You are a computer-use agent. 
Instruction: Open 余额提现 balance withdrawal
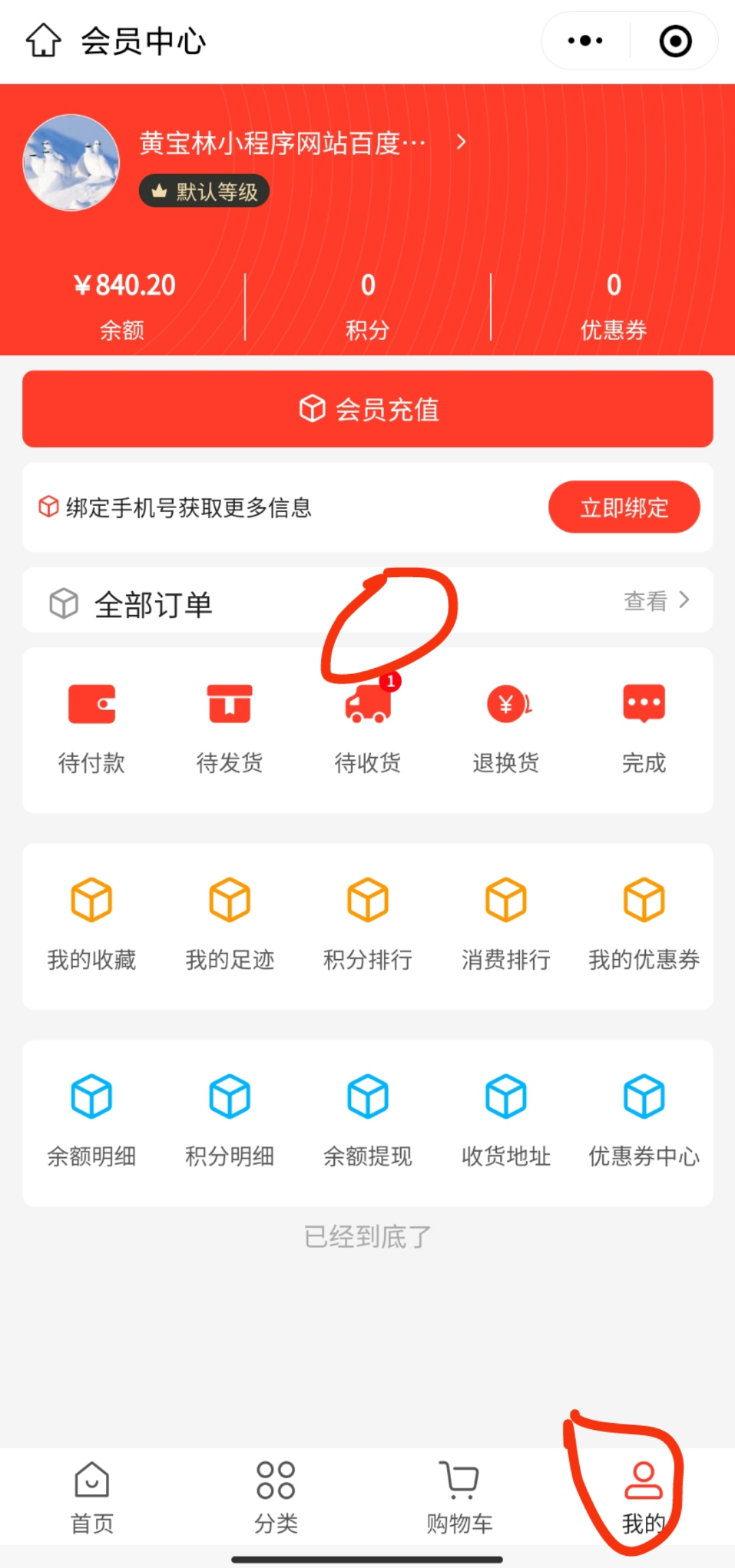coord(367,1120)
